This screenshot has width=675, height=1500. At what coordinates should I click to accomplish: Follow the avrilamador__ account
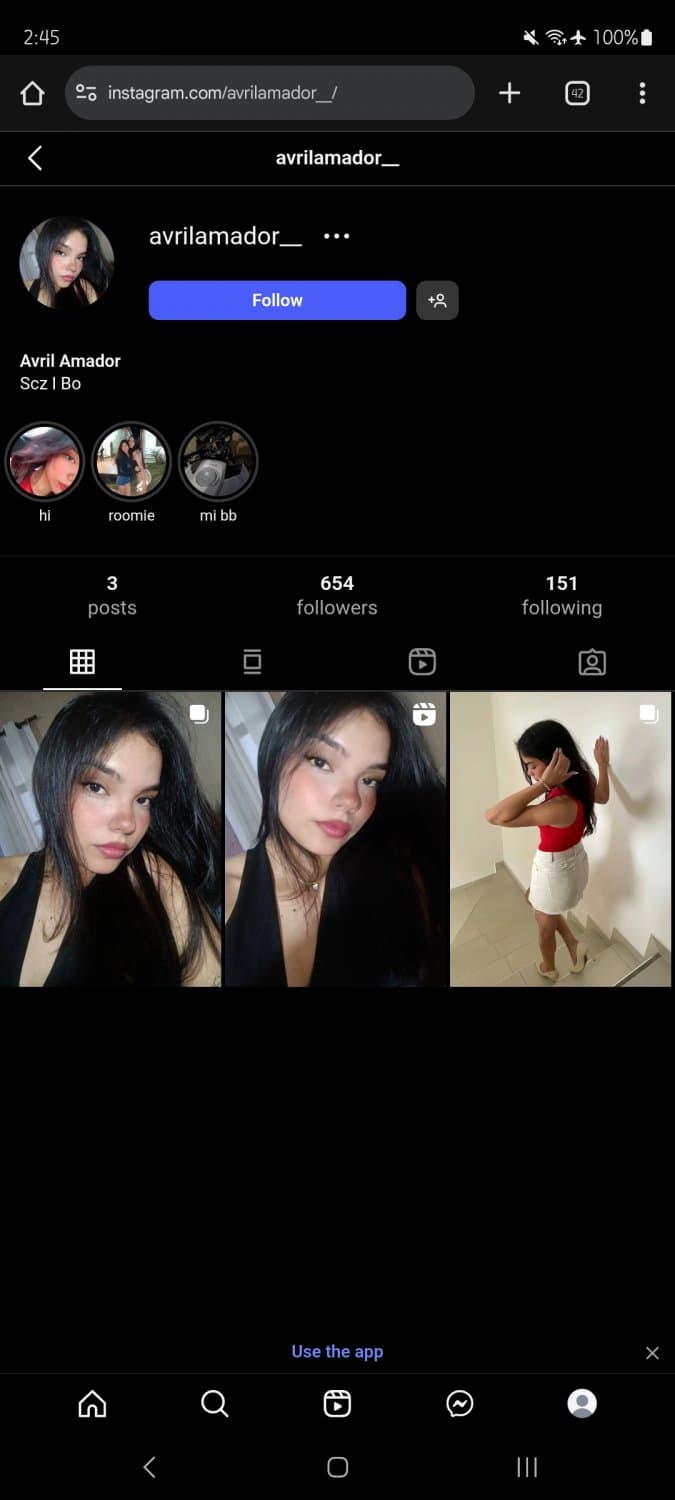click(x=277, y=300)
